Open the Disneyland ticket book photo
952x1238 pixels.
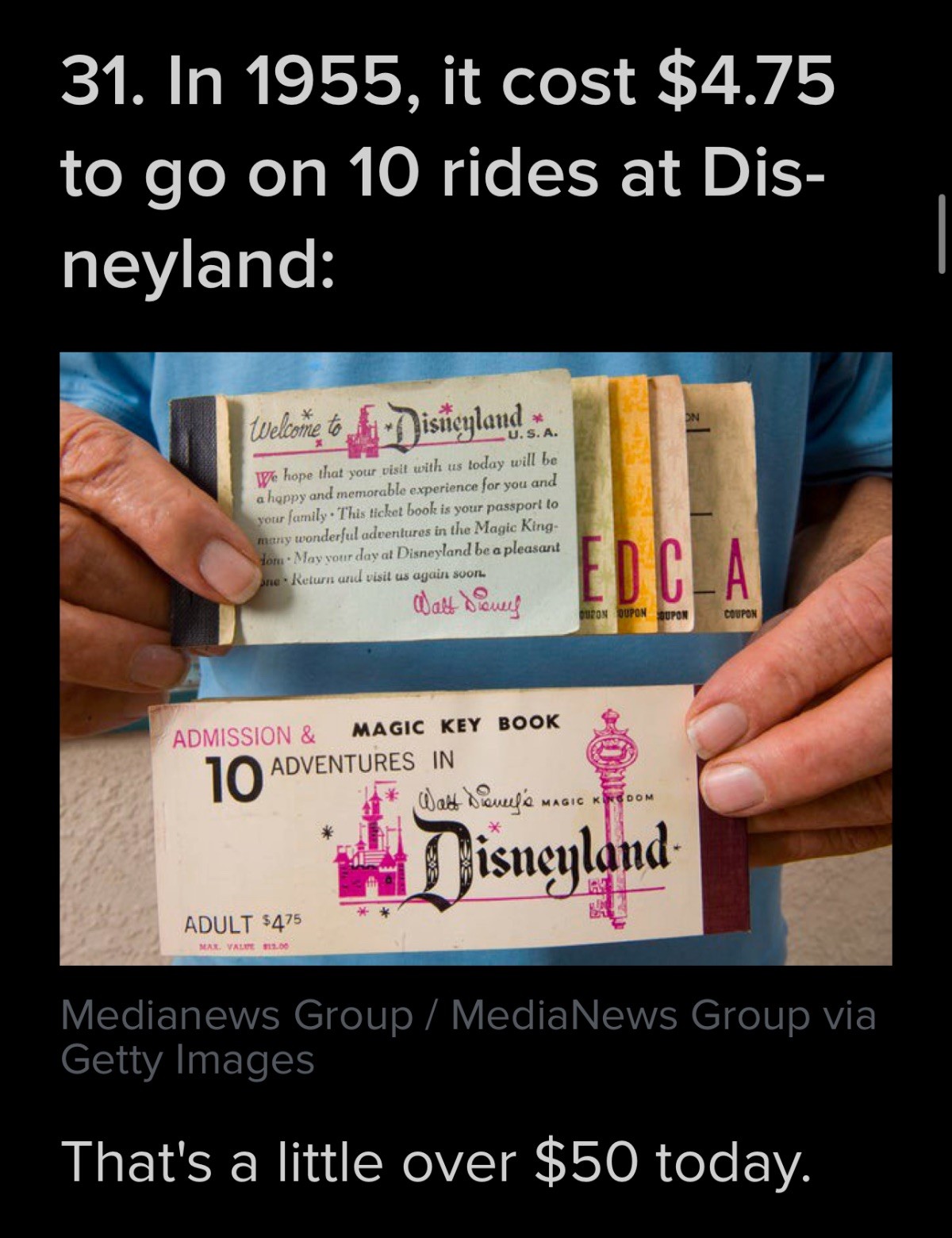pyautogui.click(x=476, y=659)
